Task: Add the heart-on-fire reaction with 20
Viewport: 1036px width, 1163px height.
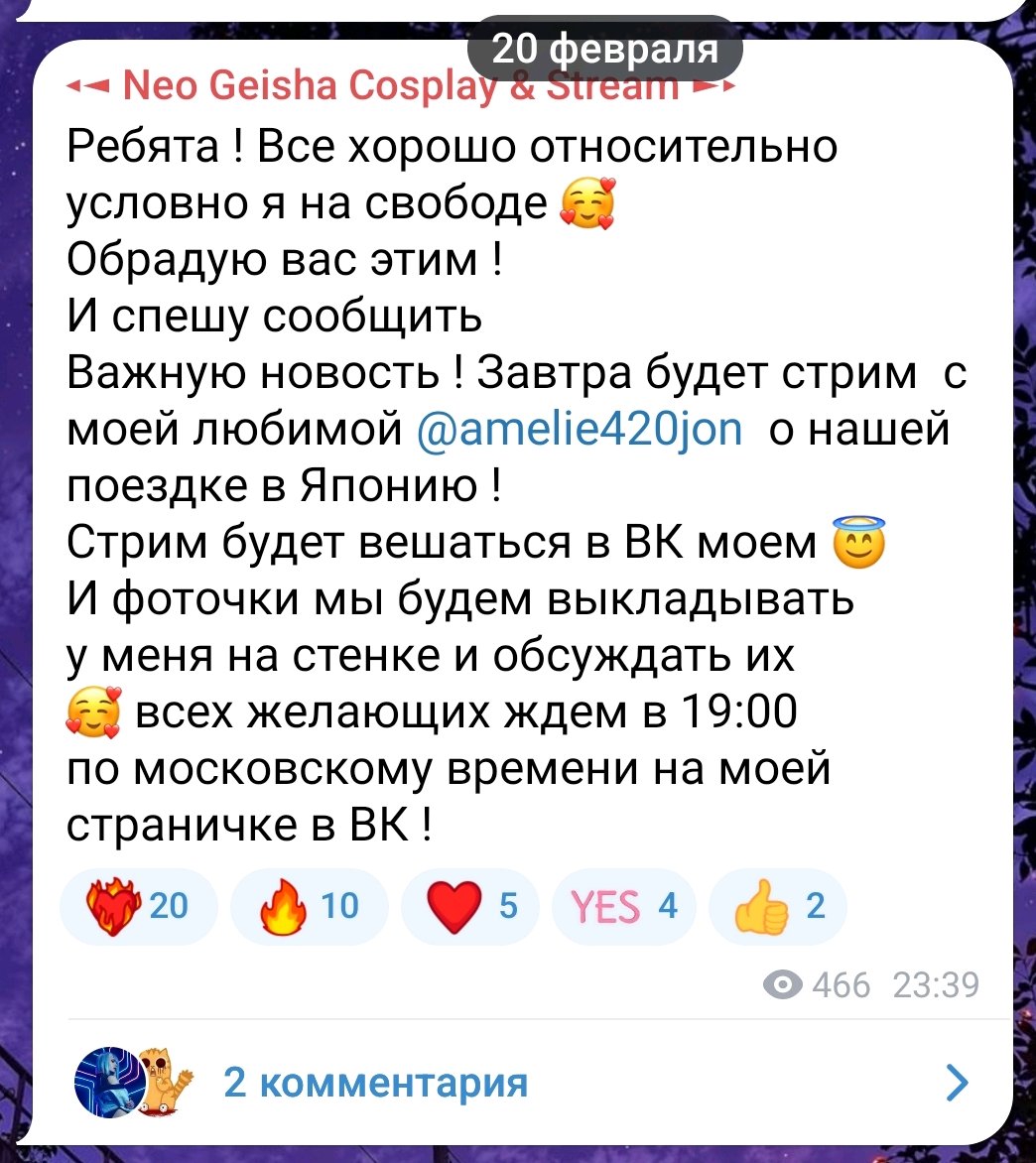Action: (x=138, y=906)
